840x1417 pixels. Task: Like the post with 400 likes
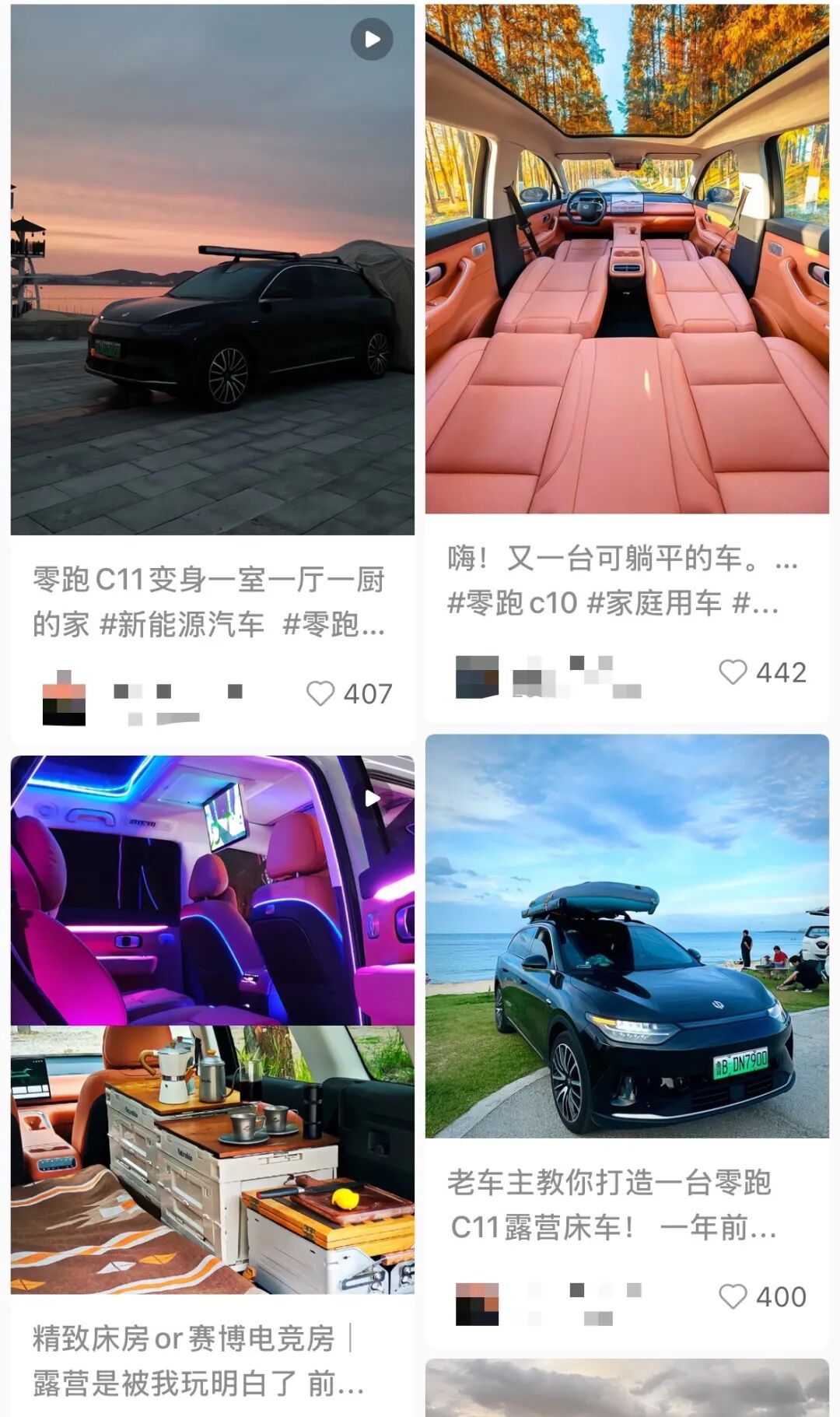733,1296
